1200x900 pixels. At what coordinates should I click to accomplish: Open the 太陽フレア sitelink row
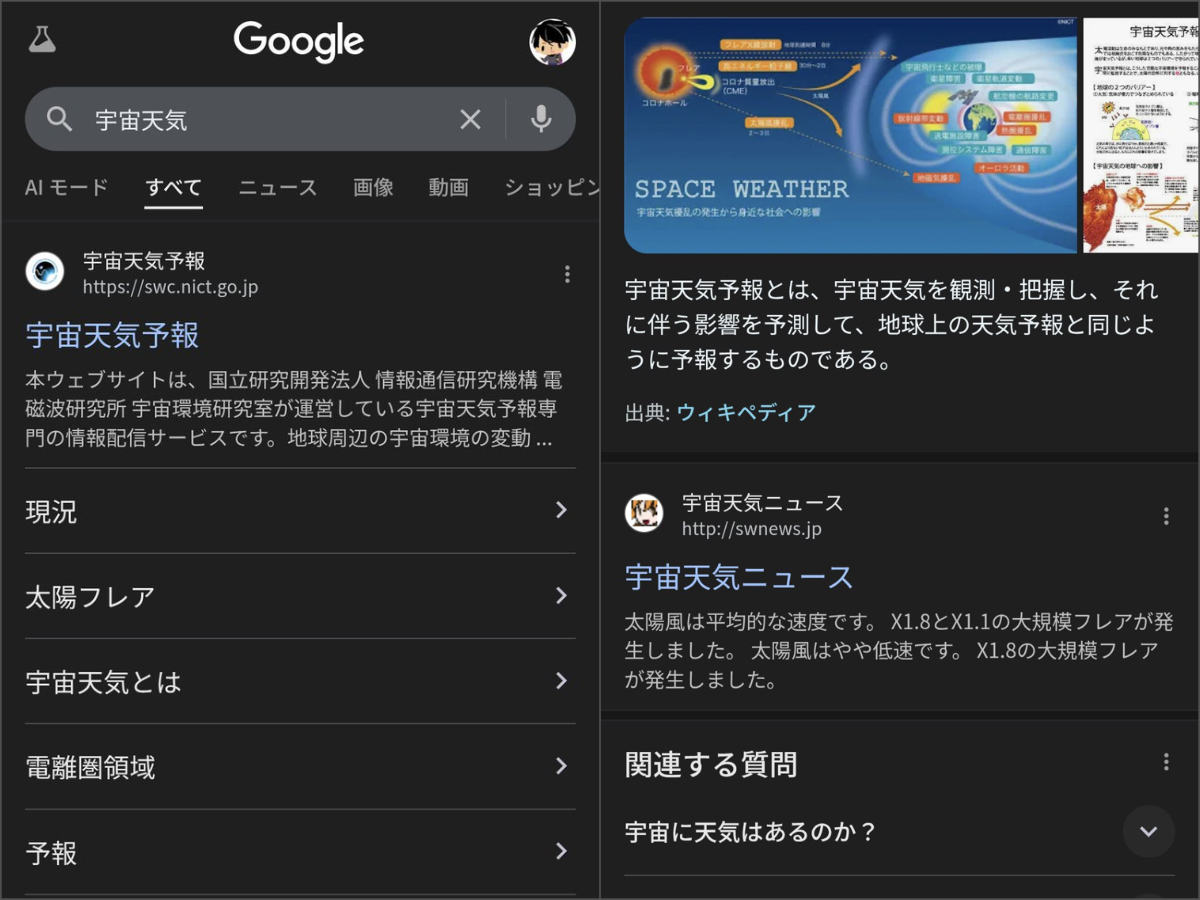point(300,597)
